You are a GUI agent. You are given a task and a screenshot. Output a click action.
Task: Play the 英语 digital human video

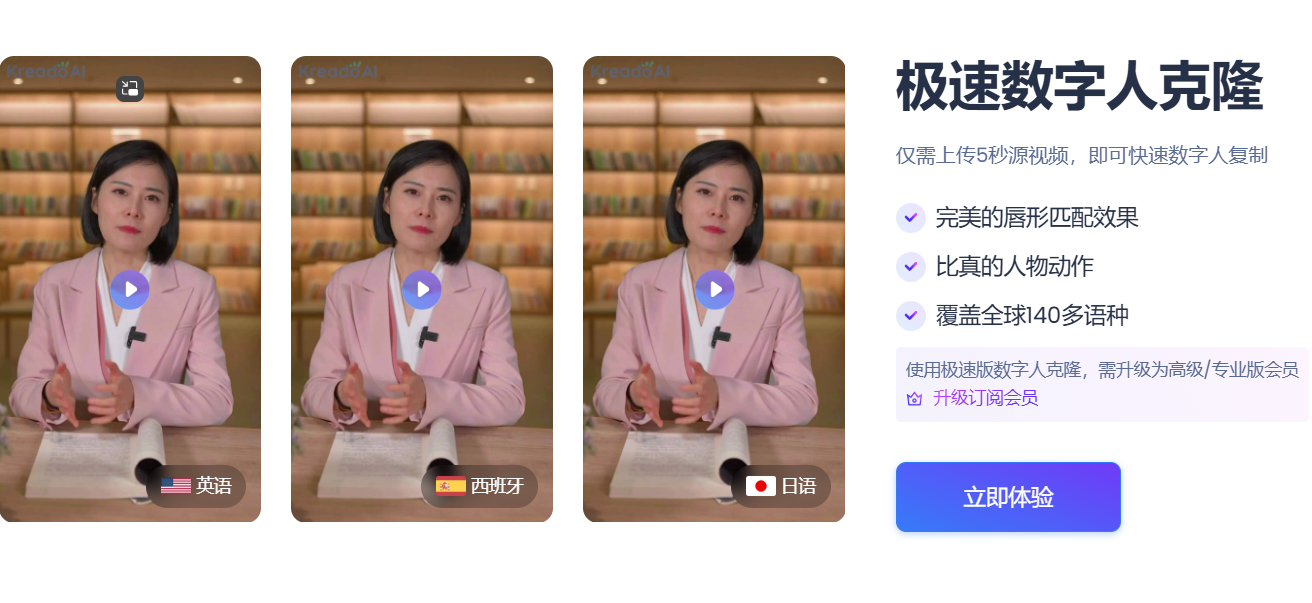(x=130, y=289)
